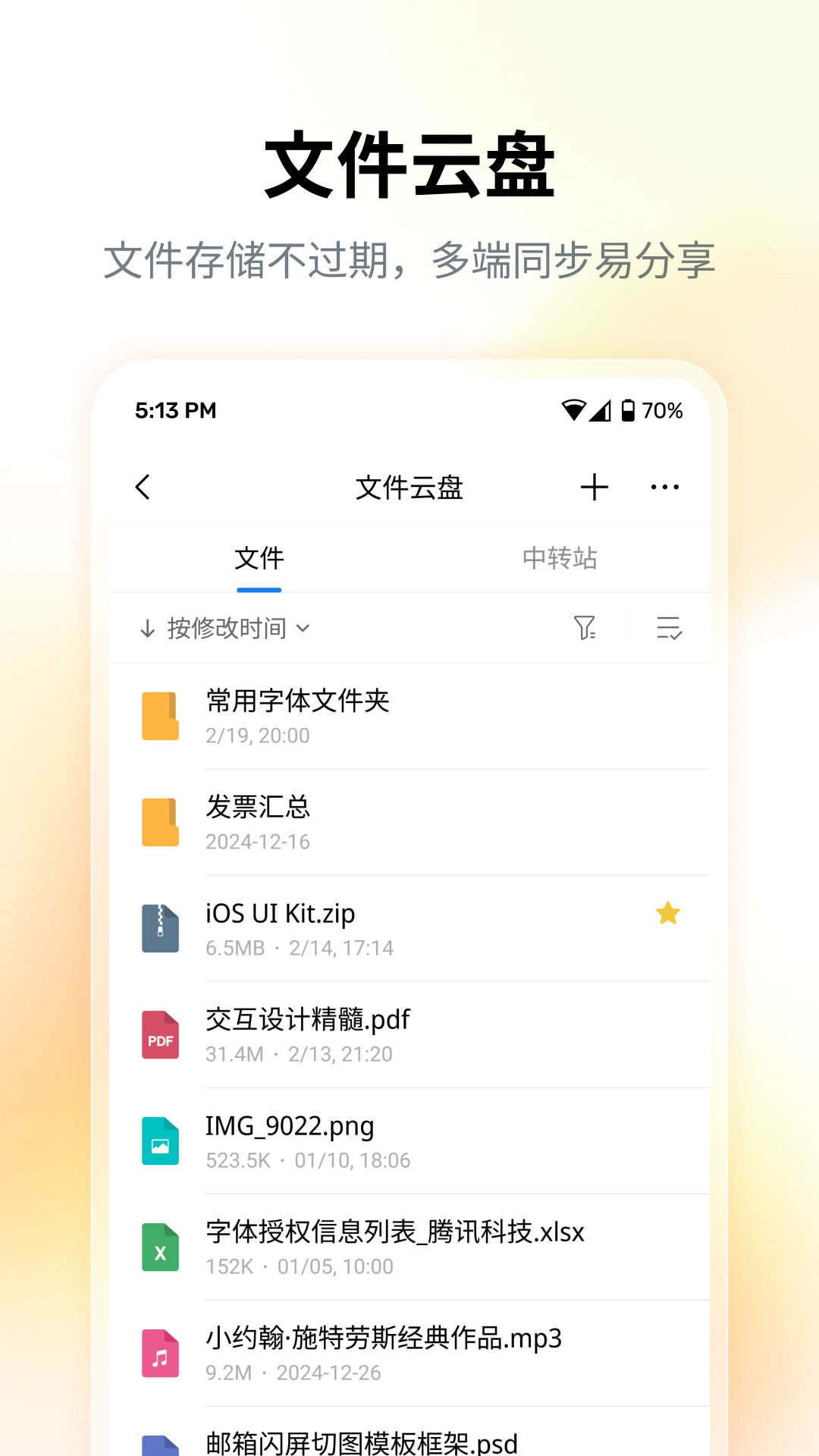Open the Add new file plus icon

pyautogui.click(x=595, y=488)
